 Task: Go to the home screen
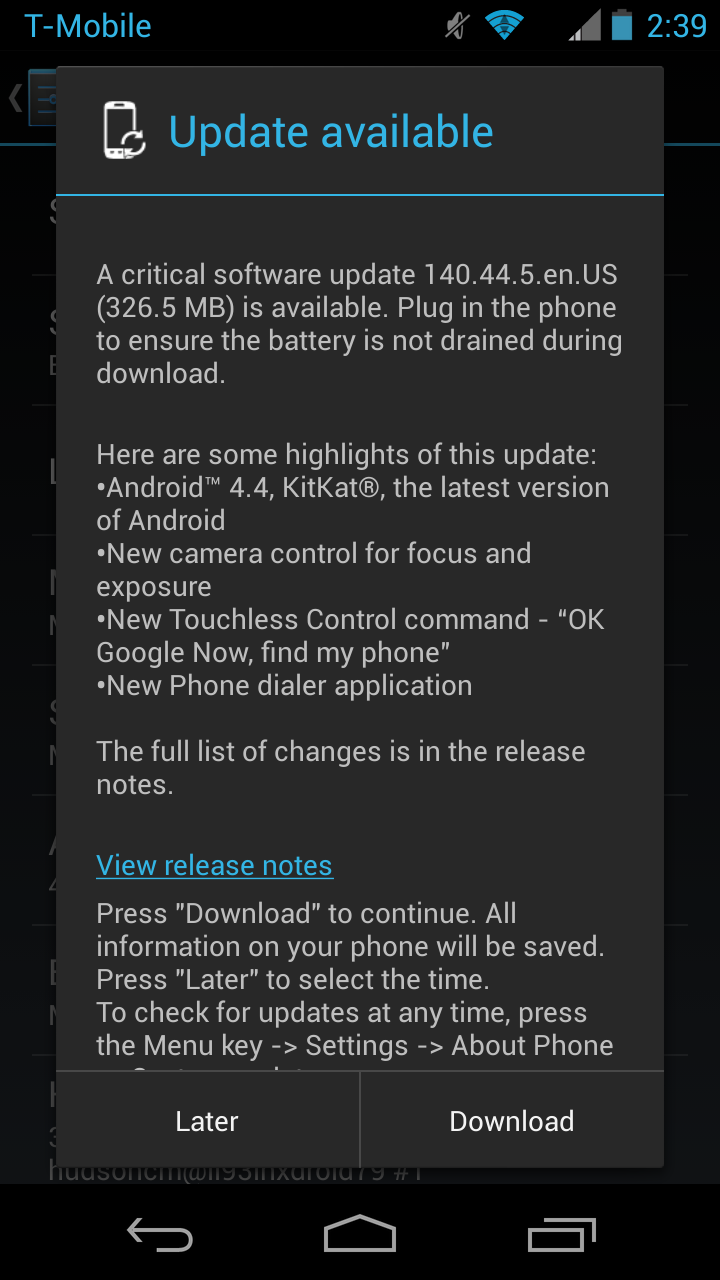point(360,1235)
